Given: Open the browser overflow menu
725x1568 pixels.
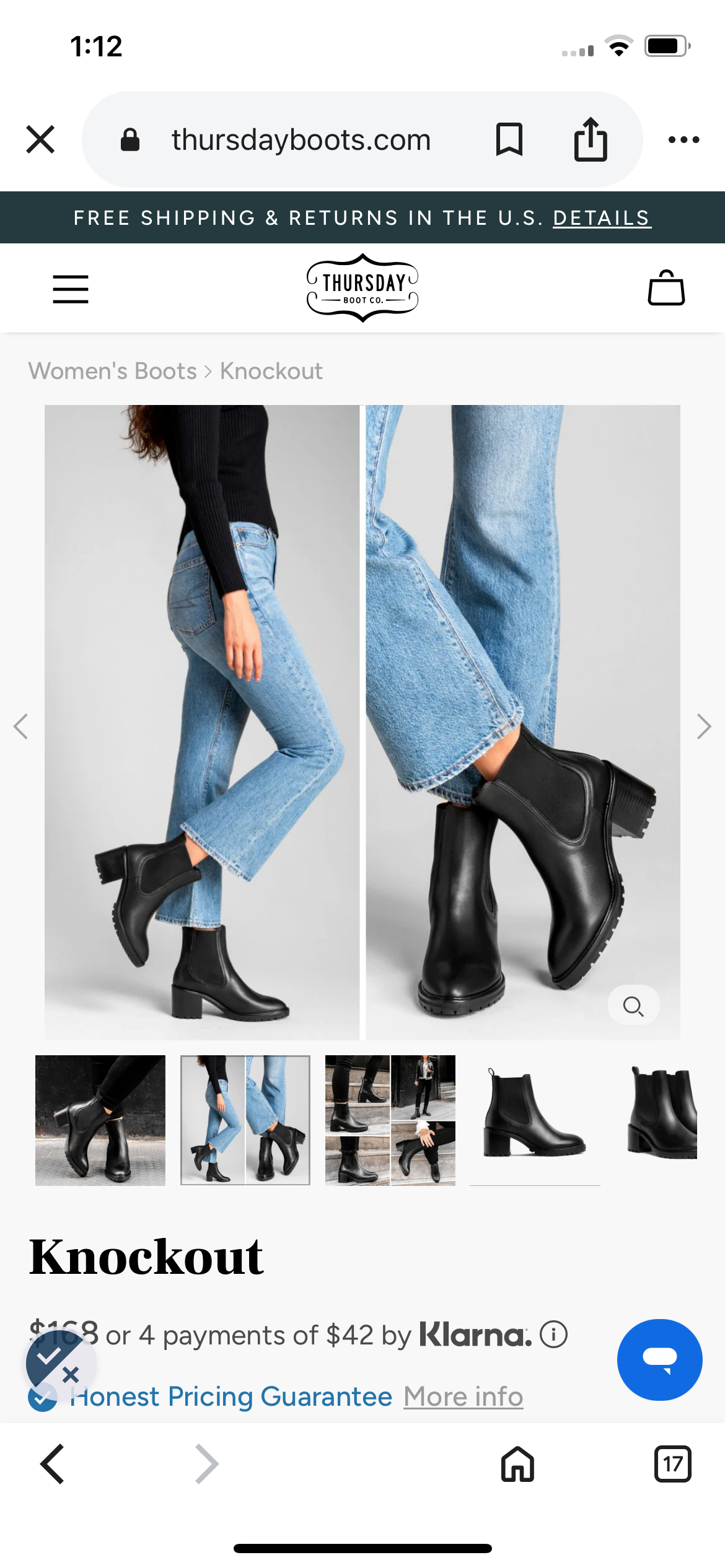Looking at the screenshot, I should click(683, 140).
